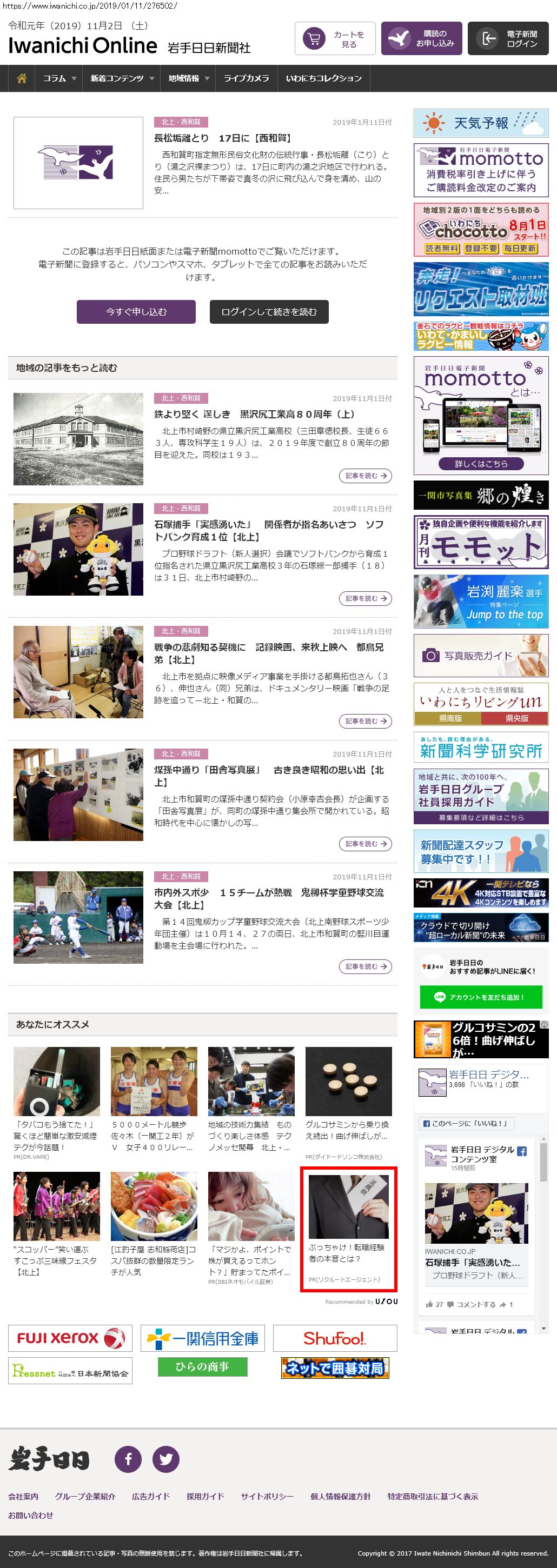The width and height of the screenshot is (557, 1568).
Task: Read more of 石塚捕手 article
Action: click(x=364, y=598)
